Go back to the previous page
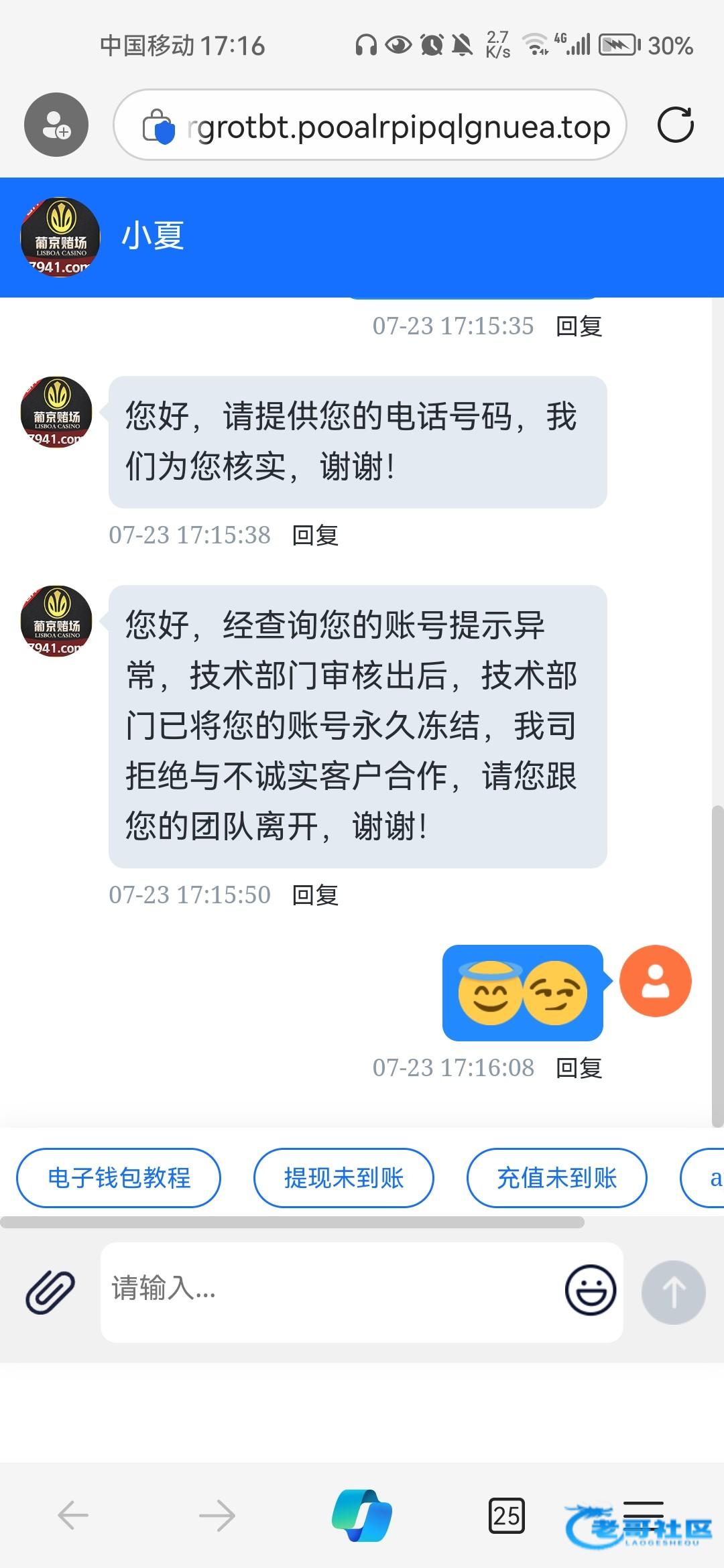 coord(74,1515)
